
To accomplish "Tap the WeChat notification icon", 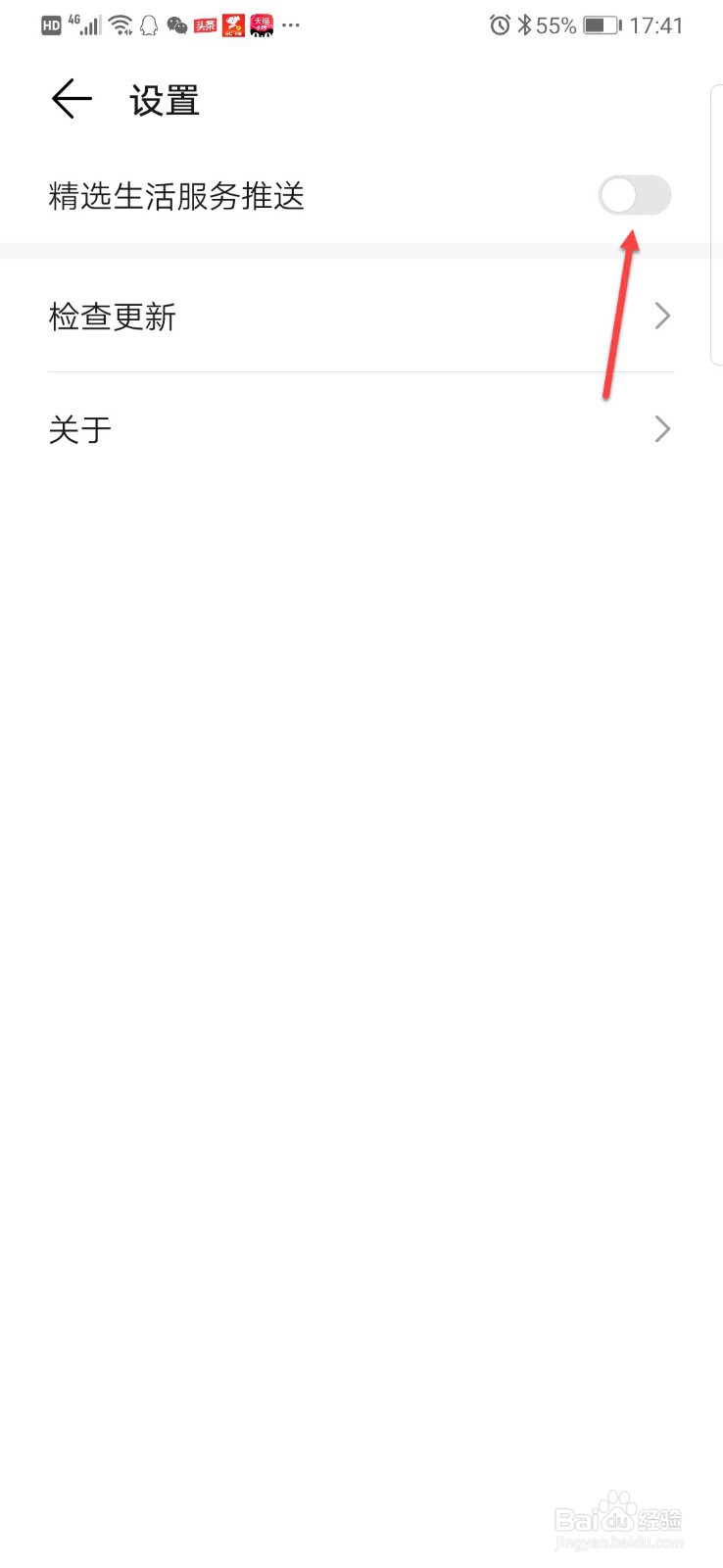I will tap(177, 24).
